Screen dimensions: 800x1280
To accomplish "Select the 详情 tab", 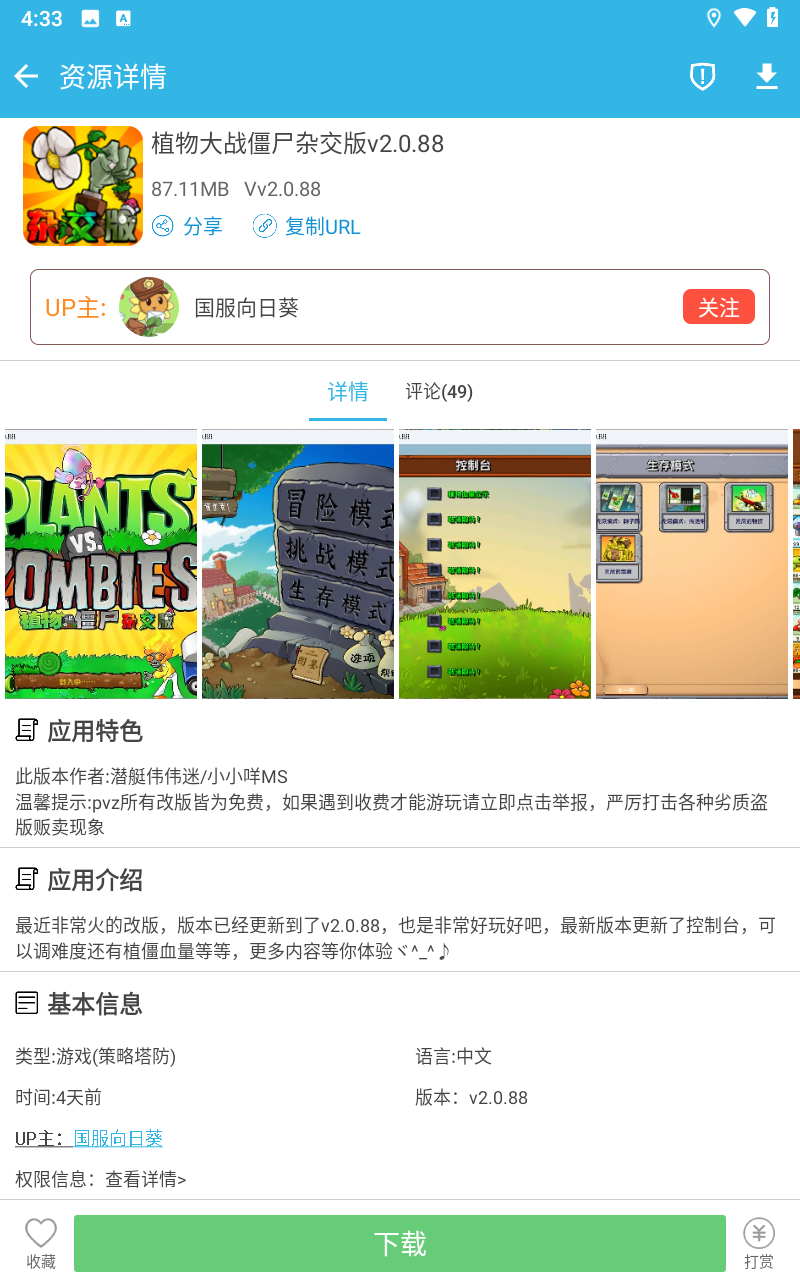I will 348,391.
